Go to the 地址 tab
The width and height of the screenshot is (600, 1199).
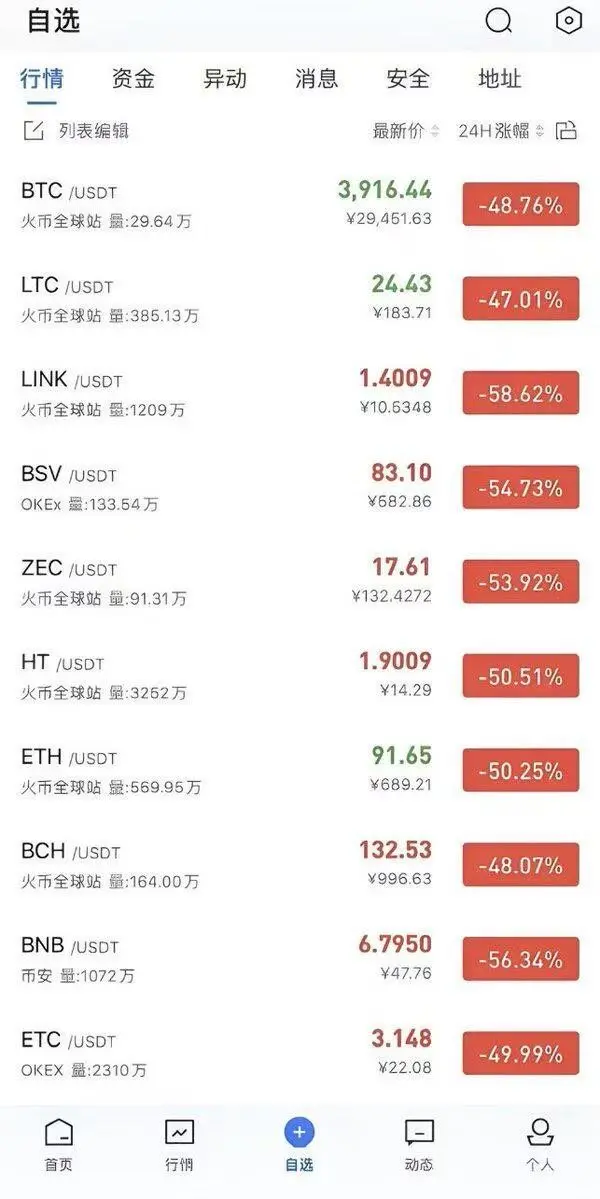pos(500,79)
